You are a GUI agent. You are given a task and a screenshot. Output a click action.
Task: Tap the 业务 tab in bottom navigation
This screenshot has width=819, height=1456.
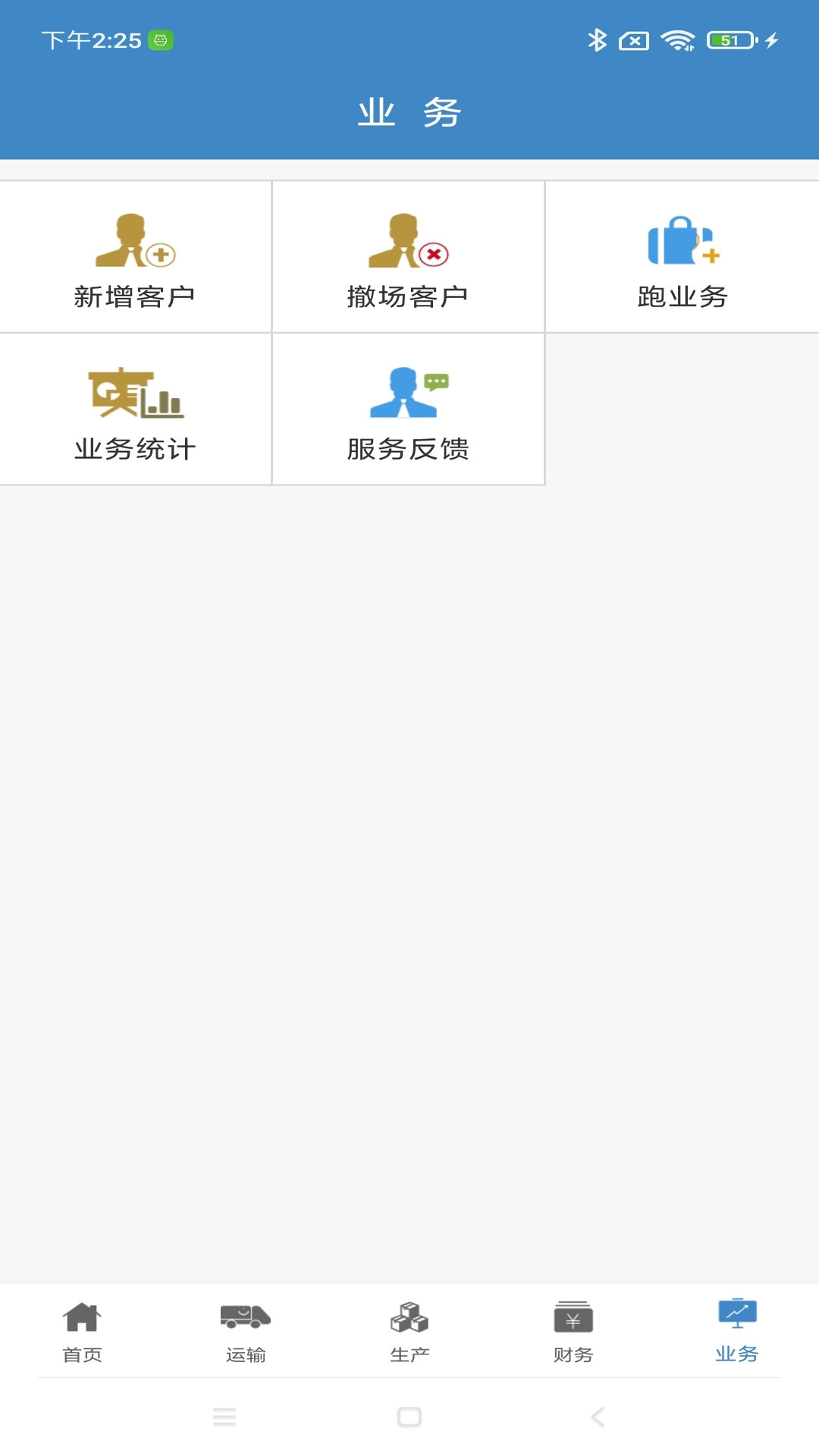pyautogui.click(x=737, y=1332)
